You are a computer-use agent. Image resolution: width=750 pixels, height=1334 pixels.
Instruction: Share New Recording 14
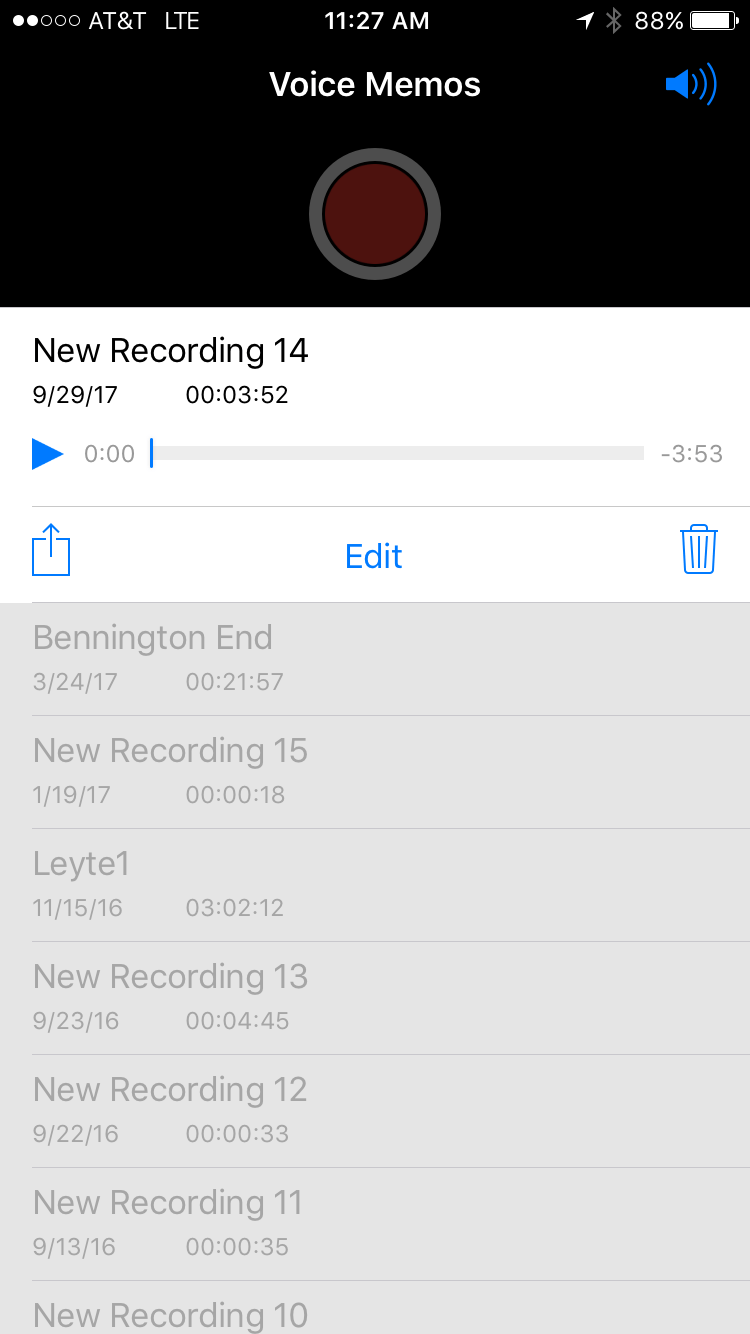pyautogui.click(x=51, y=551)
